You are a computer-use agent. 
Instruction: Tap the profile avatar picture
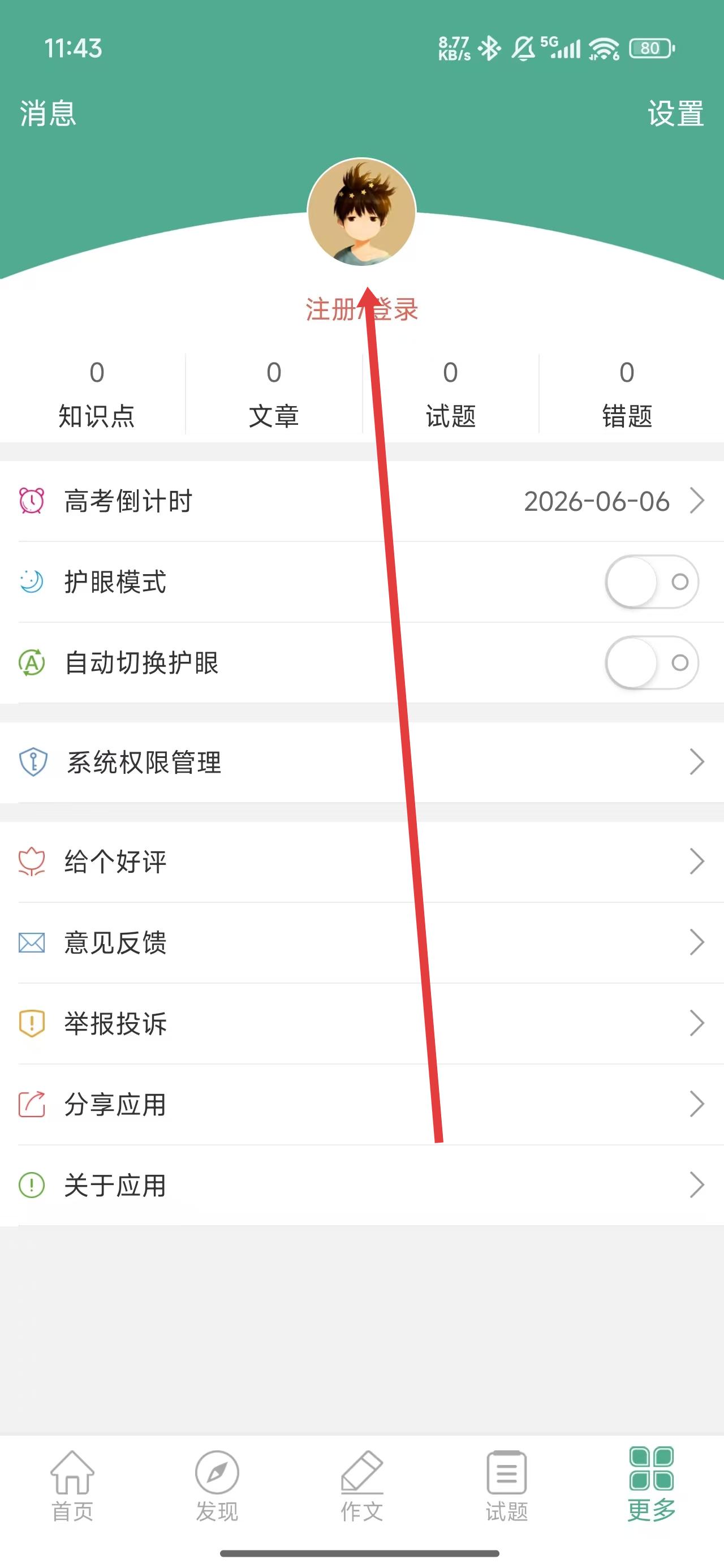pyautogui.click(x=361, y=212)
